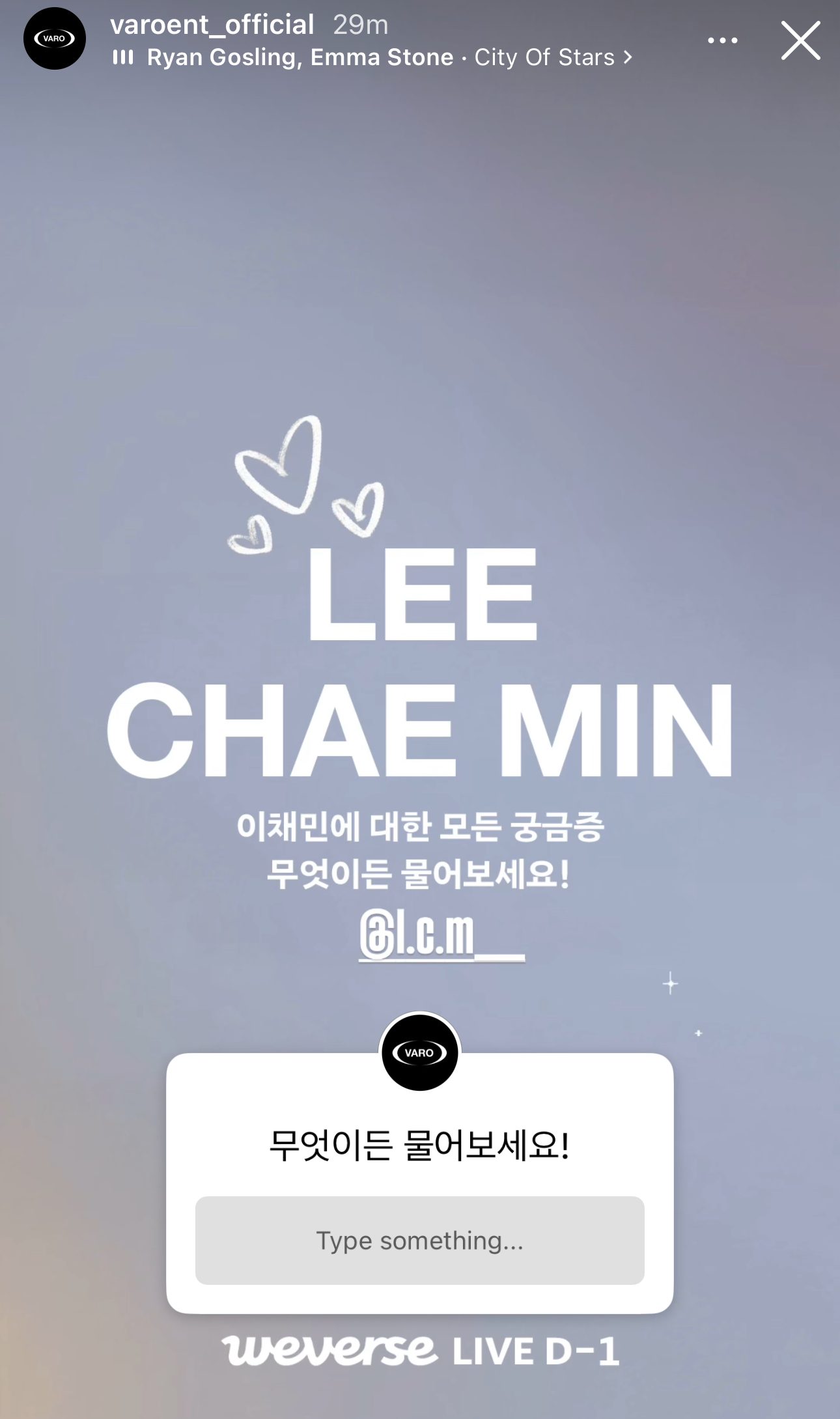840x1419 pixels.
Task: Tap the Type something question field
Action: [419, 1240]
